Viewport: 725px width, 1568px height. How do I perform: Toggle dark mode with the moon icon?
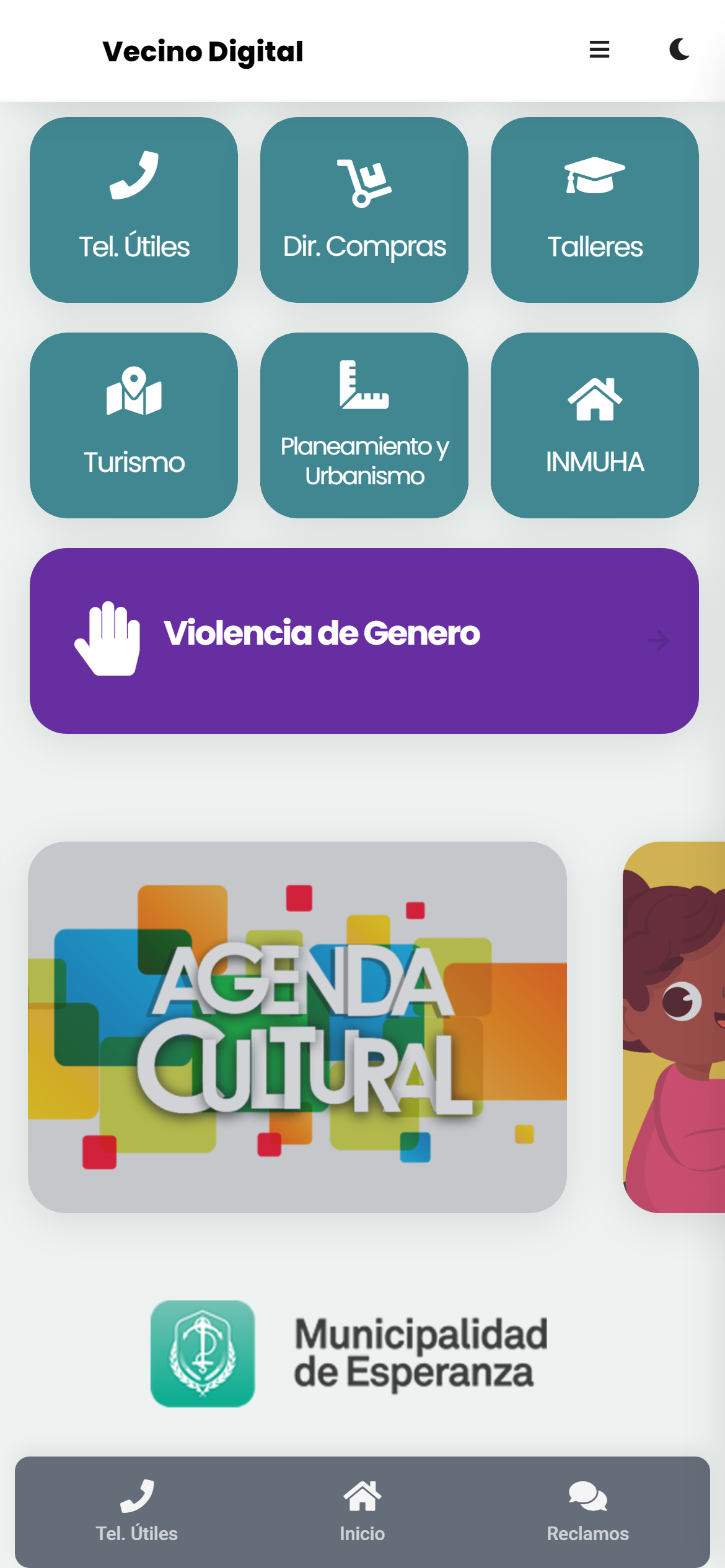click(x=679, y=50)
